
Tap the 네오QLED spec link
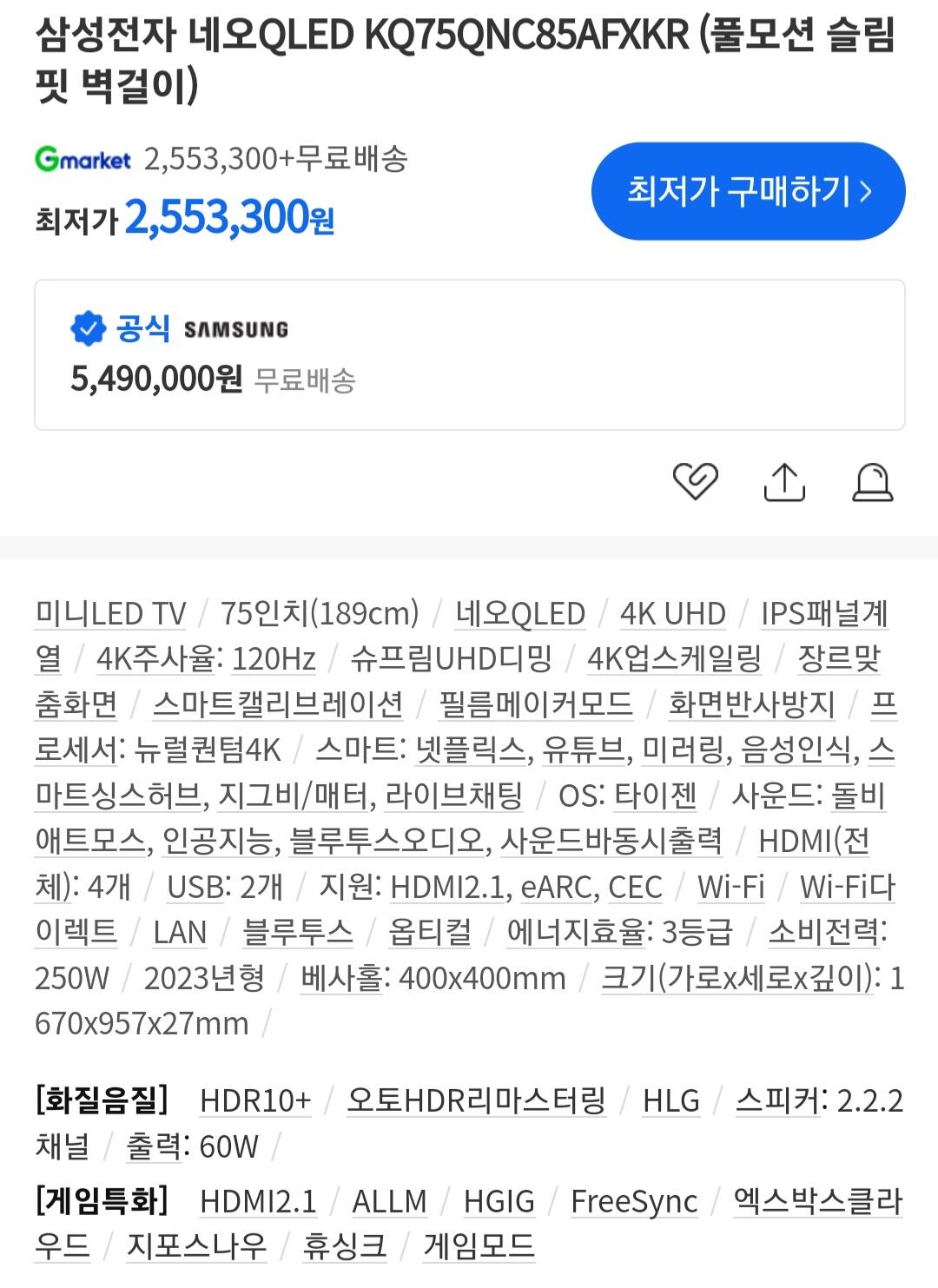(x=519, y=614)
